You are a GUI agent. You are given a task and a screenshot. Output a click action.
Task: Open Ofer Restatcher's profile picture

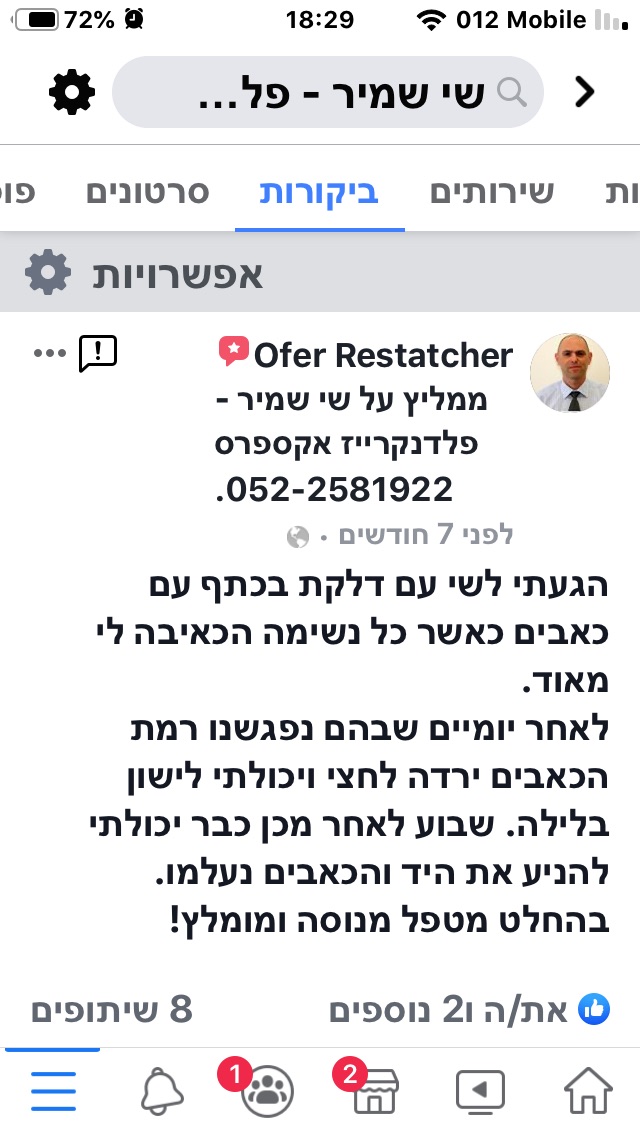pyautogui.click(x=569, y=373)
